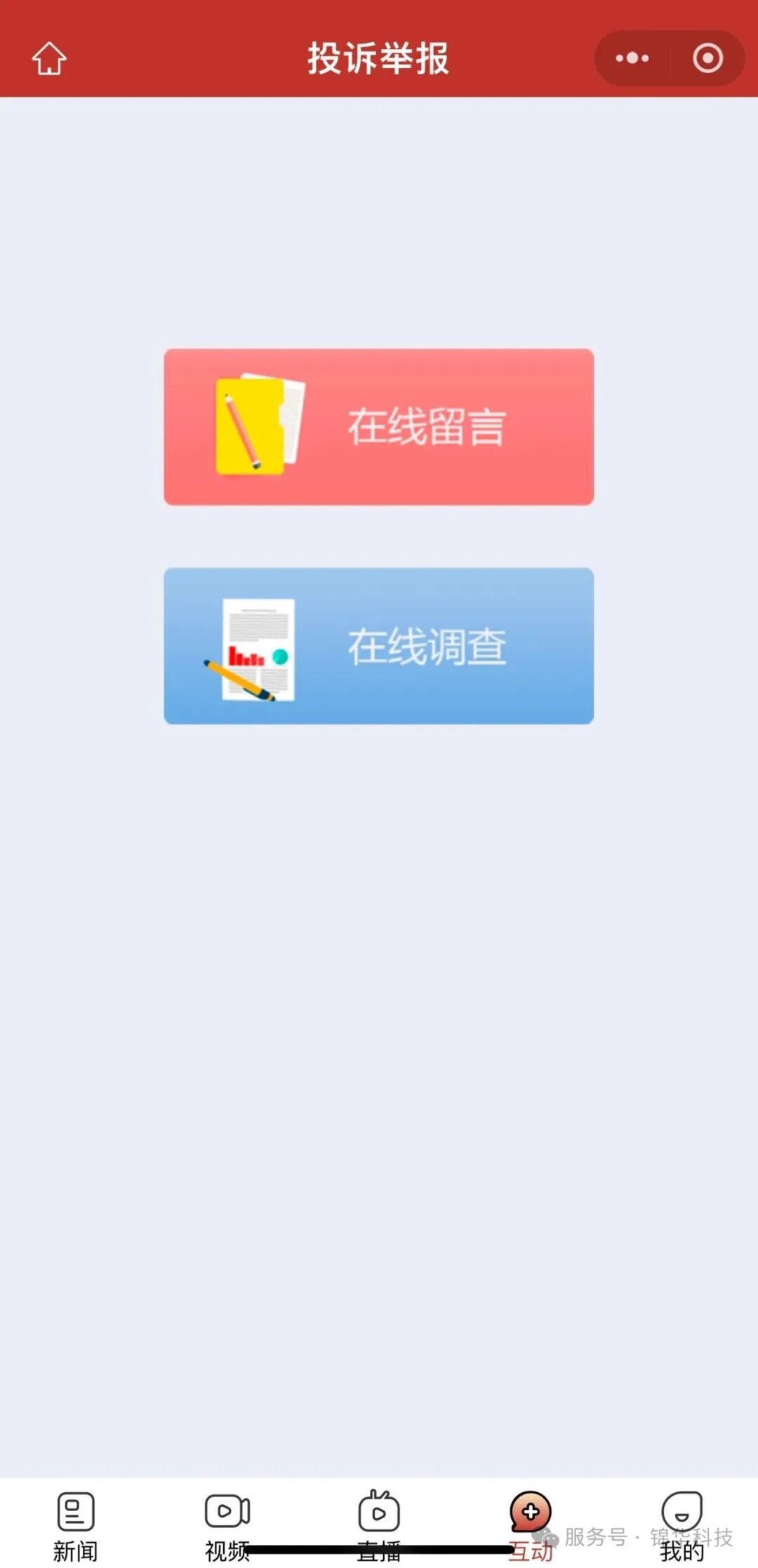The width and height of the screenshot is (758, 1568).
Task: Go to the 我的 tab
Action: [682, 1522]
